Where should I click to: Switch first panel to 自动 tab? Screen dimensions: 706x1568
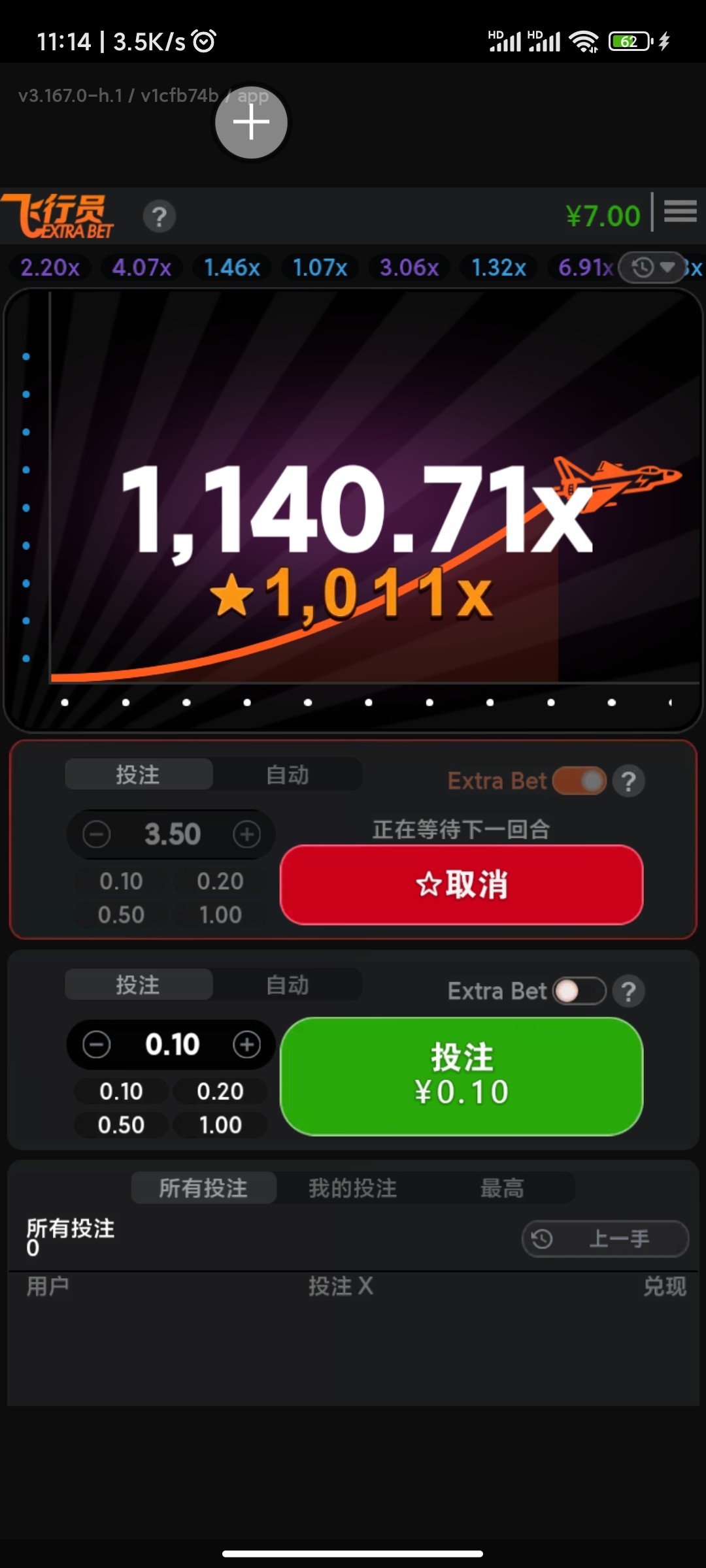click(x=287, y=774)
